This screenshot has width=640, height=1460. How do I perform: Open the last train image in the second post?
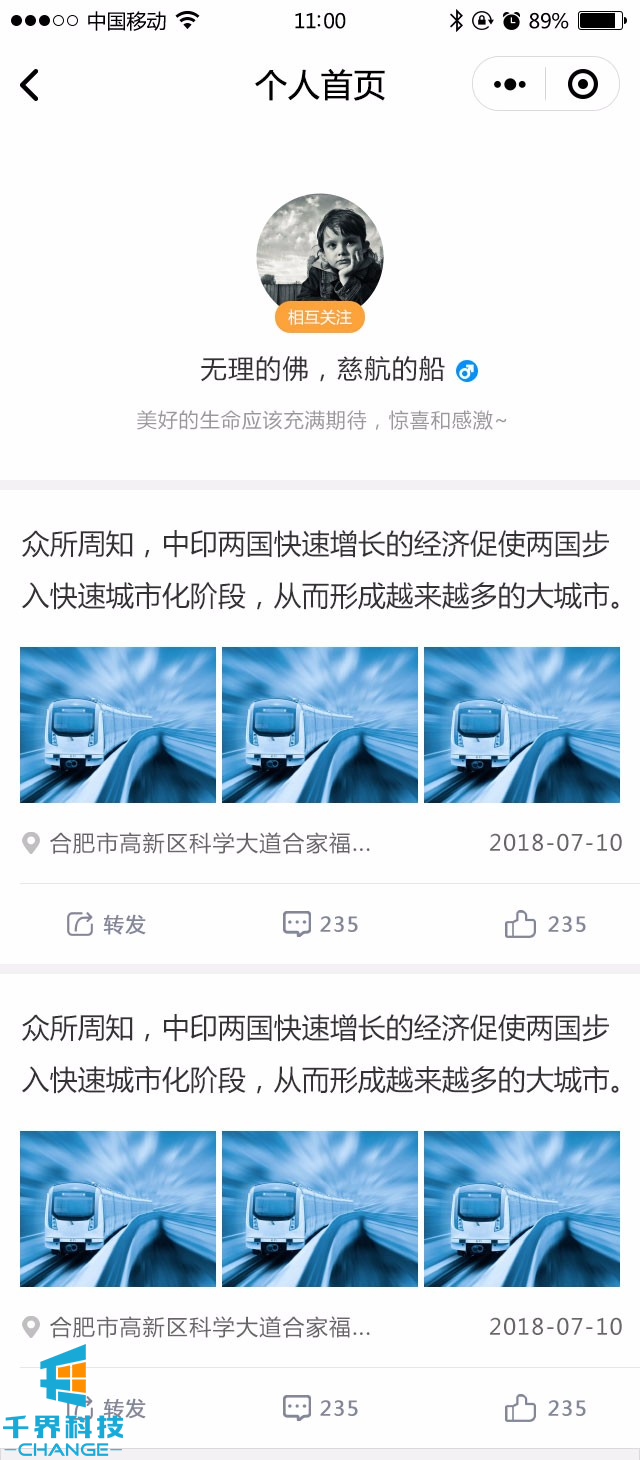[522, 1209]
